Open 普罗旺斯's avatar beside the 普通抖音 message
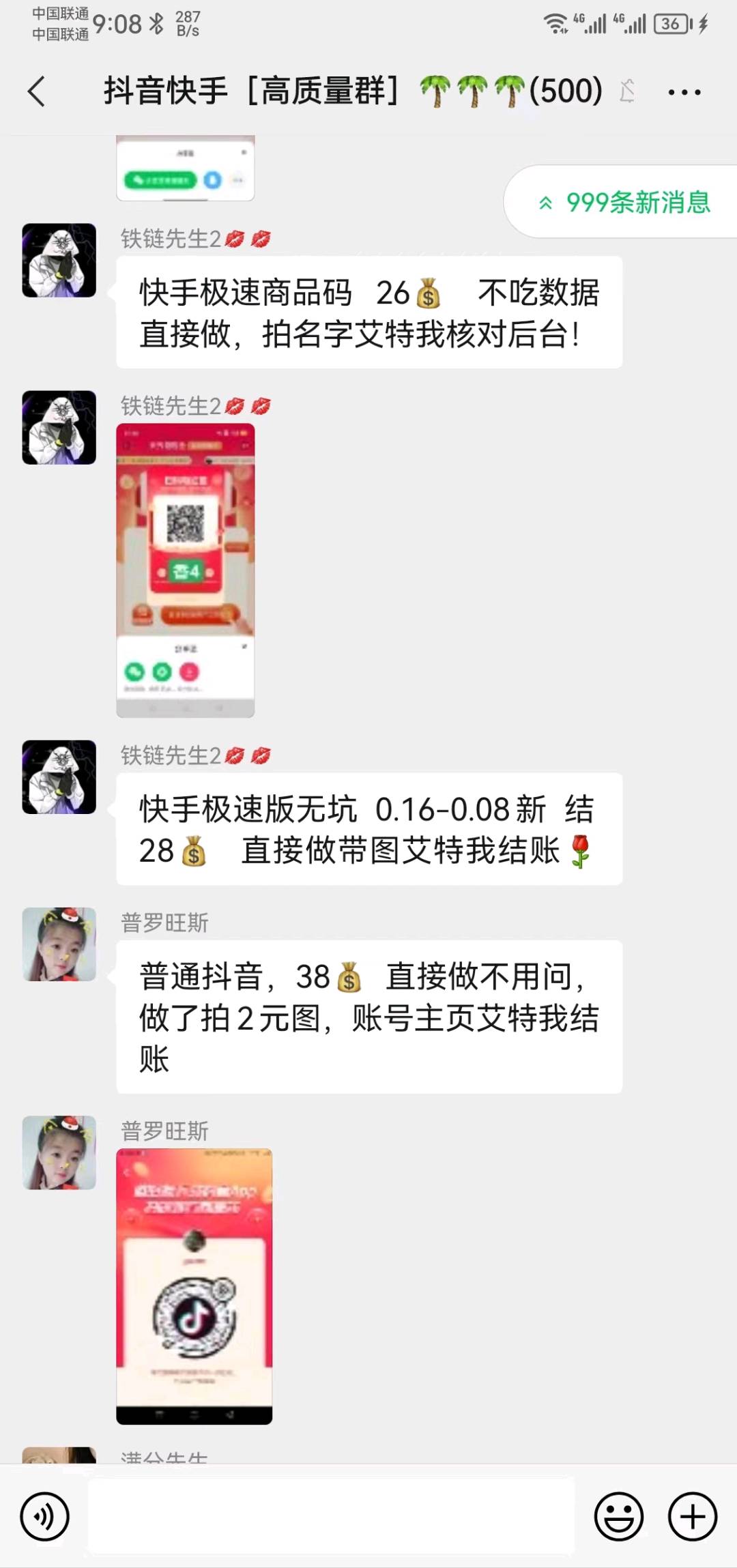The width and height of the screenshot is (737, 1568). pos(59,944)
